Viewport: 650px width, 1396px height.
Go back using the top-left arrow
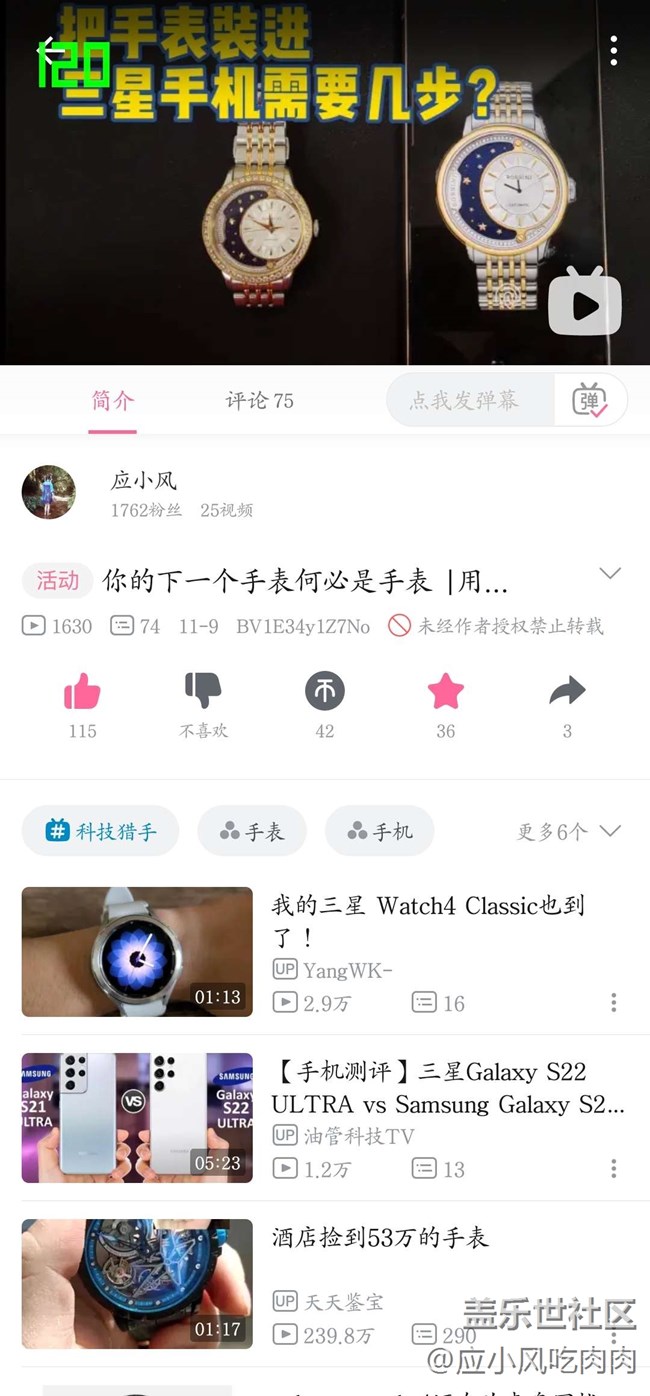pyautogui.click(x=47, y=51)
